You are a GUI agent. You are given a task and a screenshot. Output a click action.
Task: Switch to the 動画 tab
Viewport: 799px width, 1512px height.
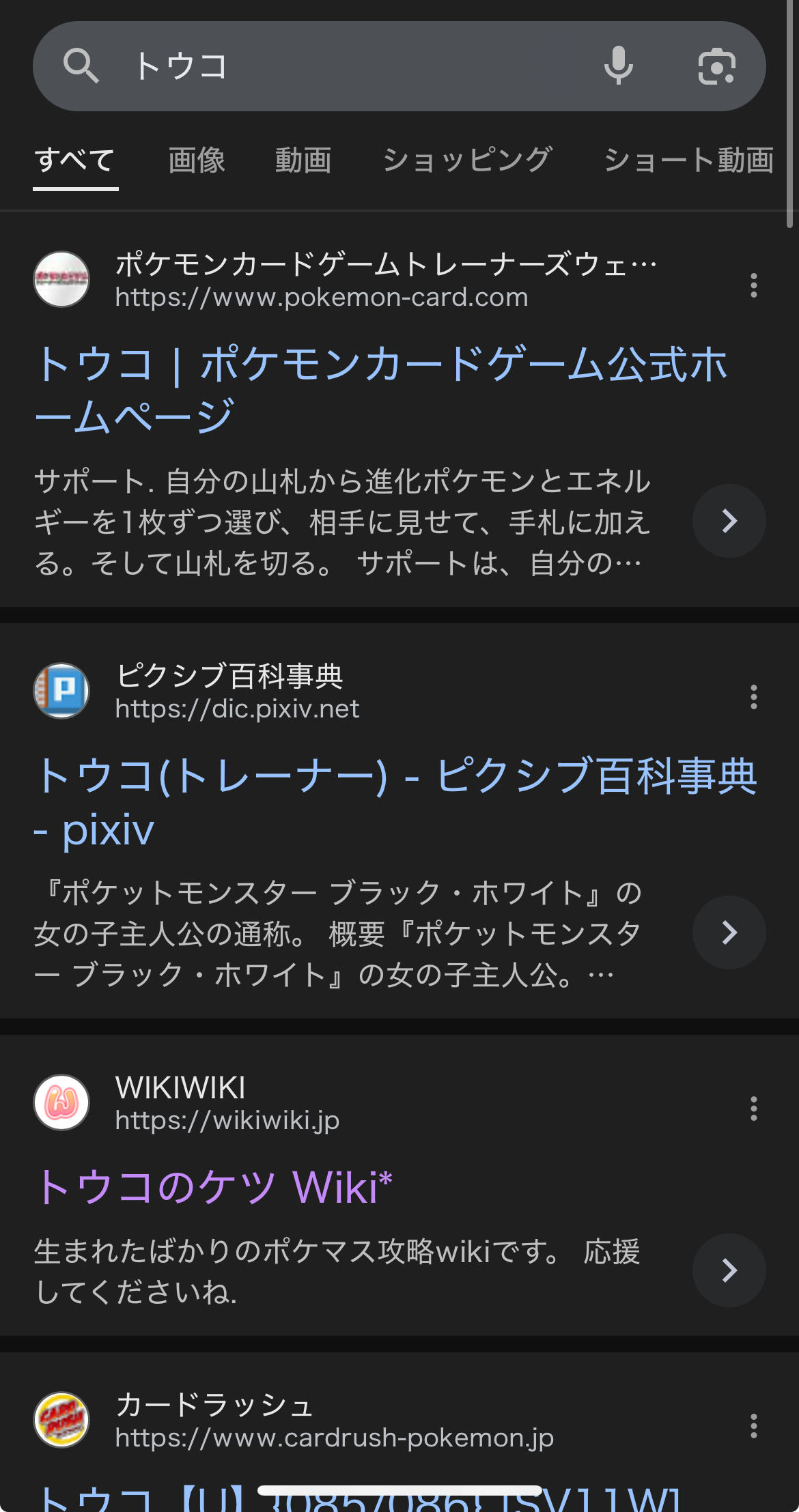(x=303, y=160)
